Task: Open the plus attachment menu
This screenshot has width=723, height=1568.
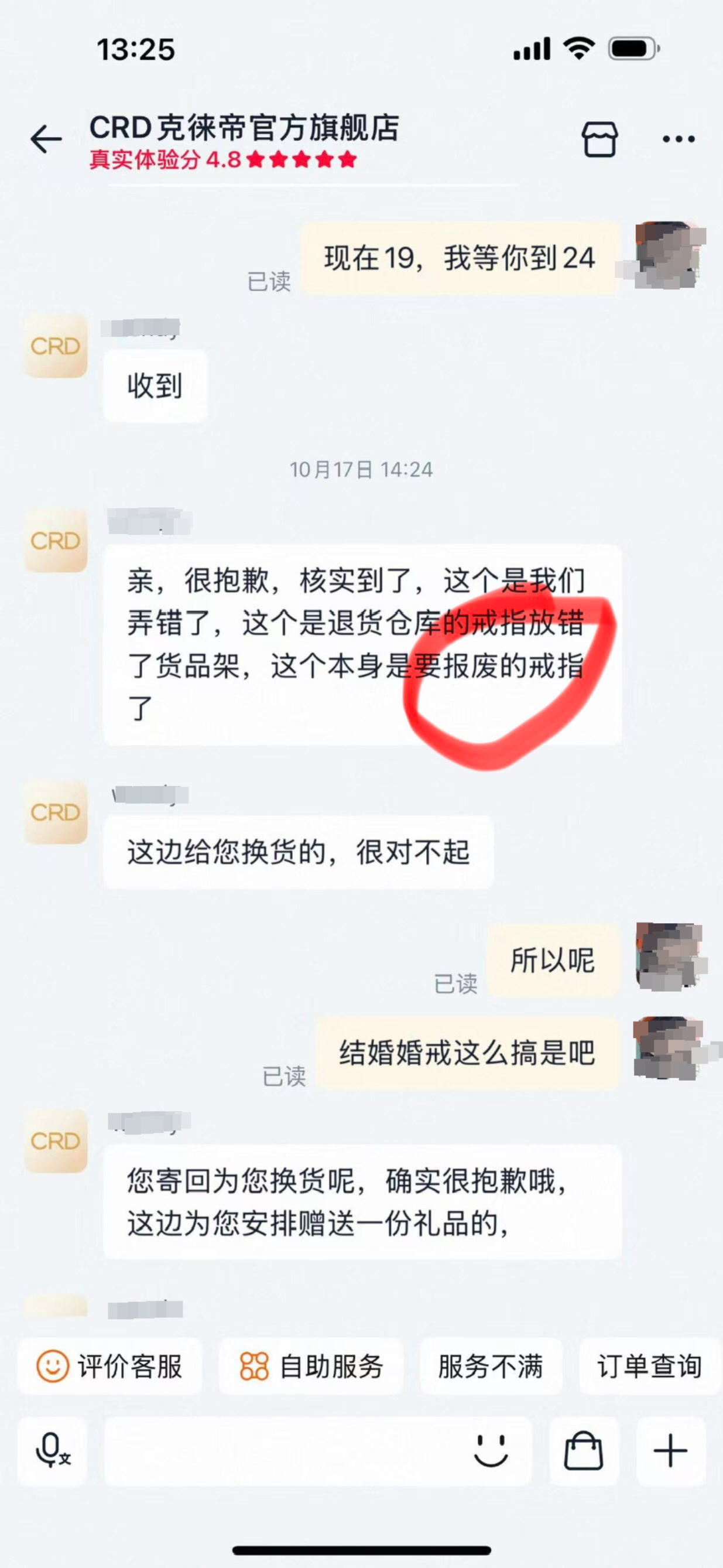Action: (x=671, y=1451)
